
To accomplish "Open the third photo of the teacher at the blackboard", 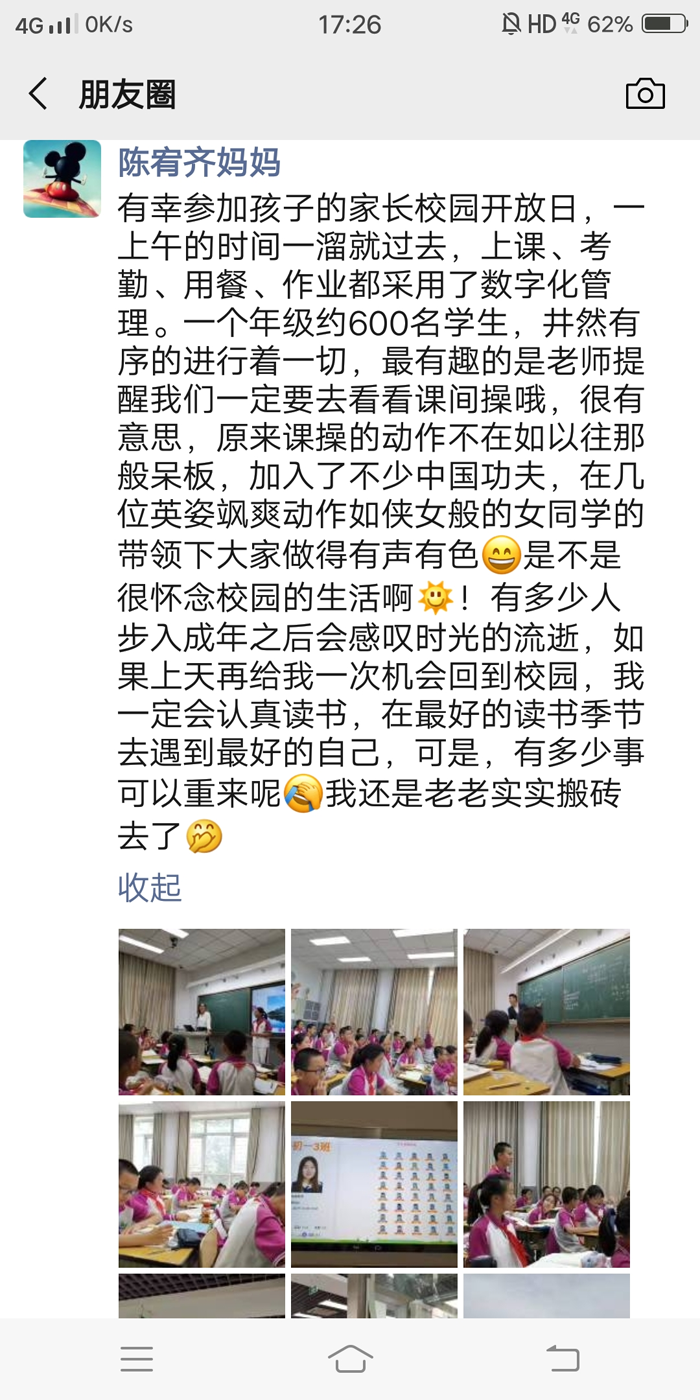I will point(546,1012).
